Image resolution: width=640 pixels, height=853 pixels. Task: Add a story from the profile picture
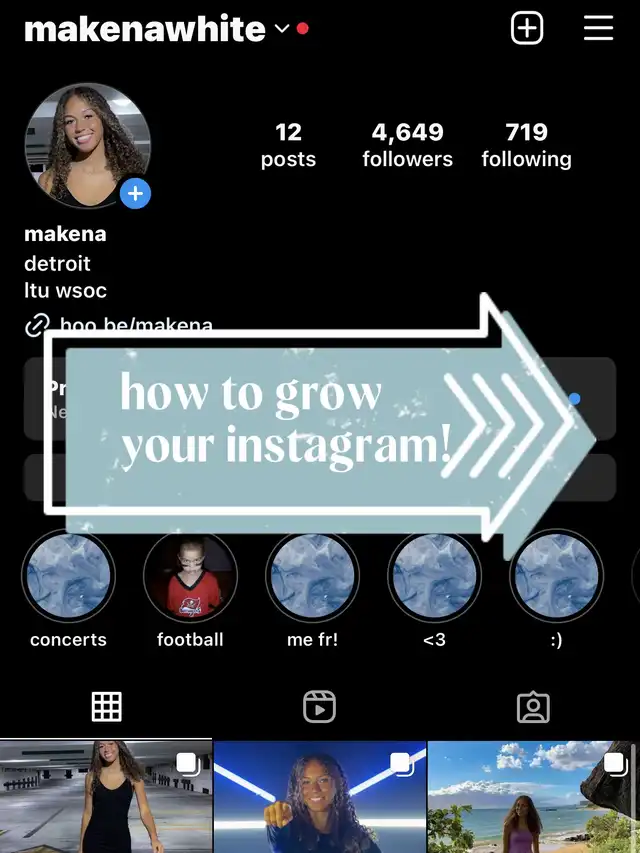pyautogui.click(x=135, y=194)
